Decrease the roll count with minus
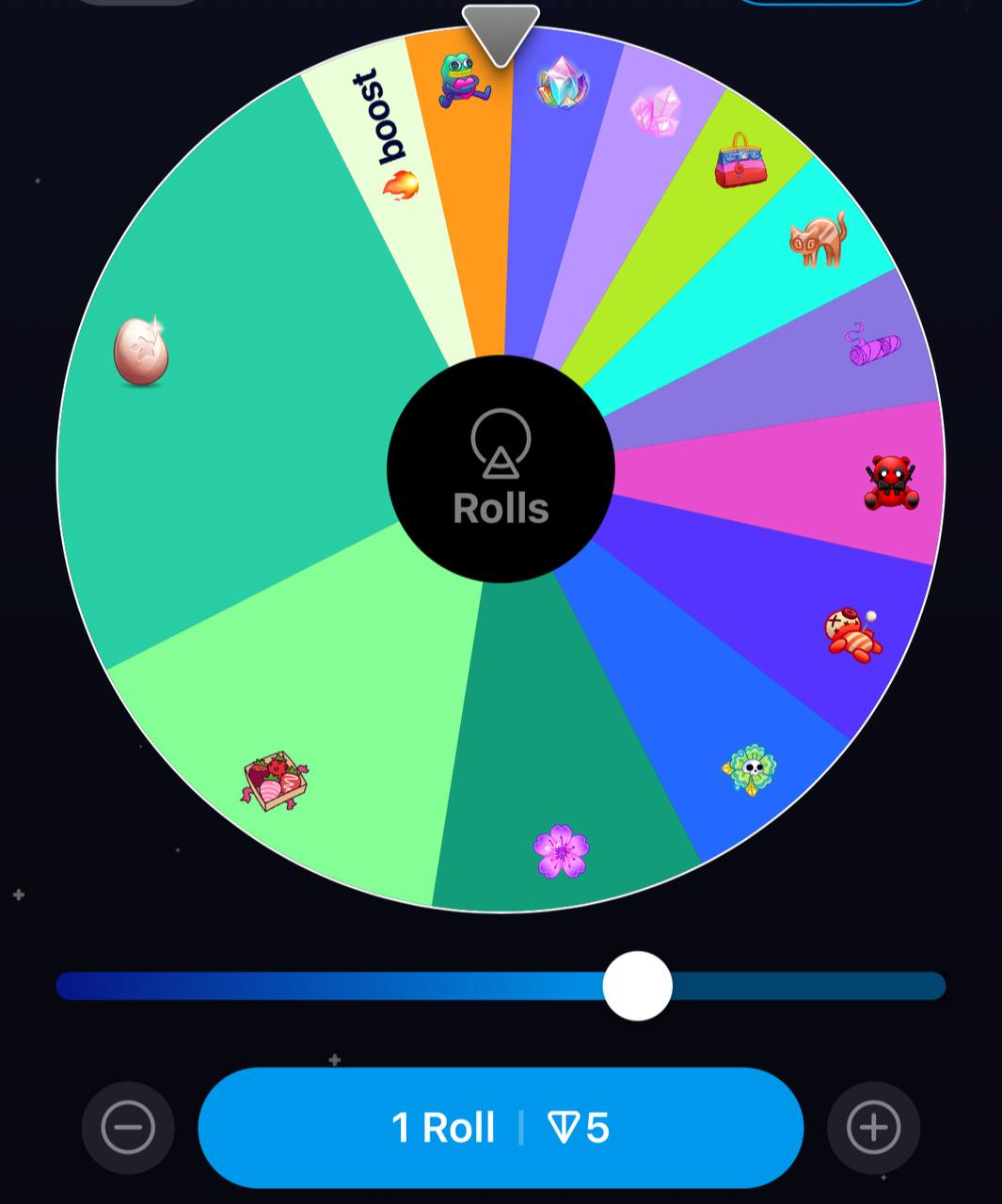The height and width of the screenshot is (1204, 1002). 128,1127
